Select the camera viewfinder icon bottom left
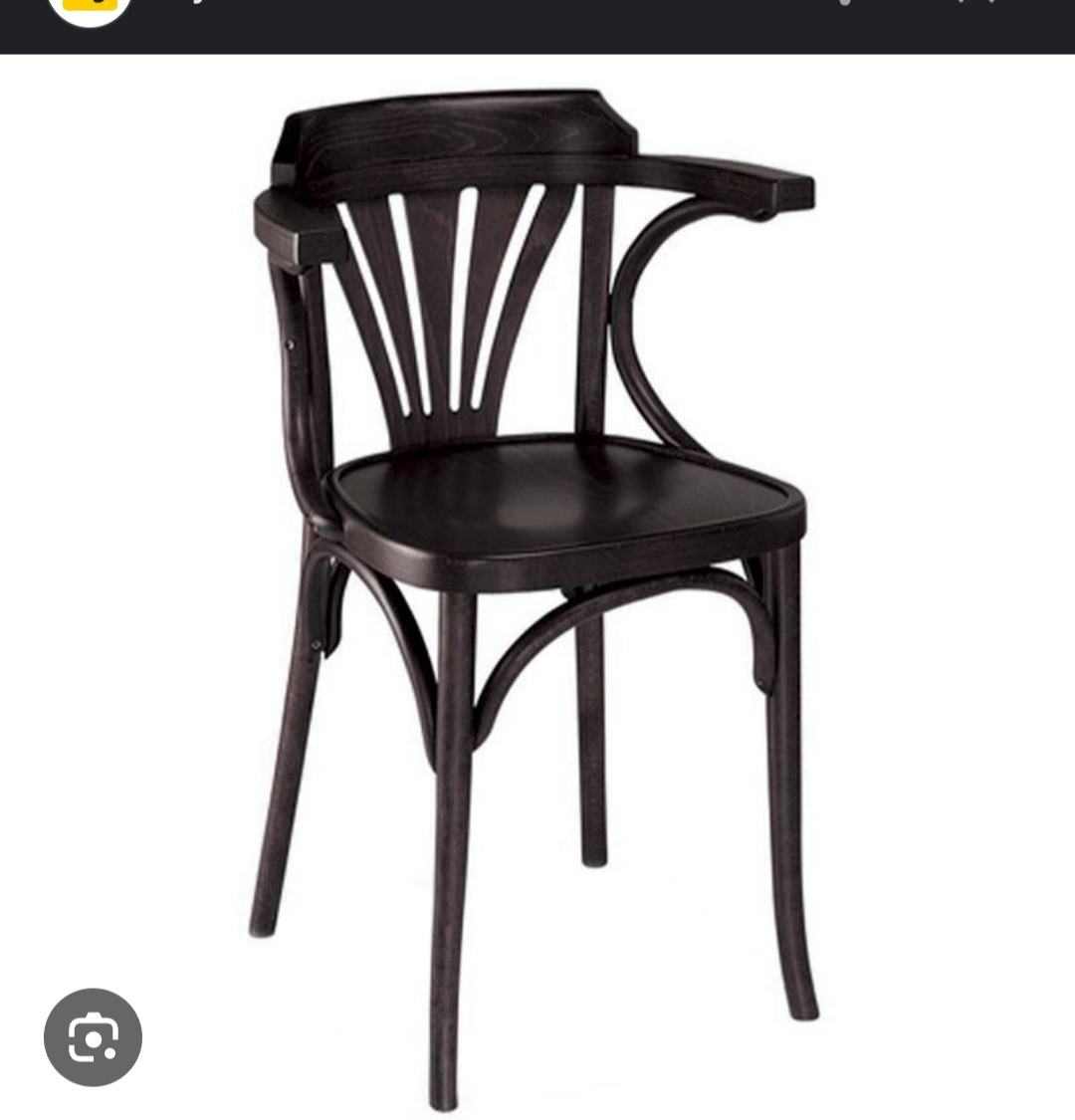 (x=93, y=1036)
